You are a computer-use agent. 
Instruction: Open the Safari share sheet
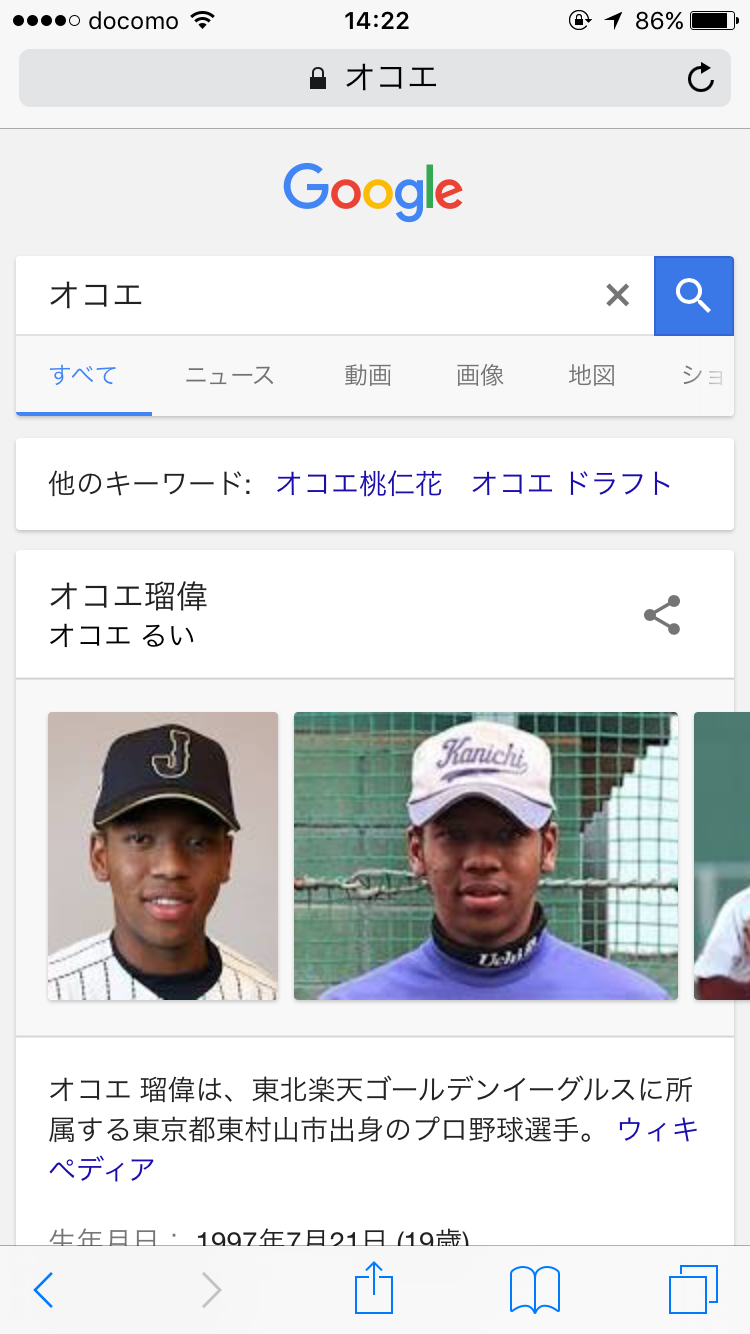click(374, 1288)
